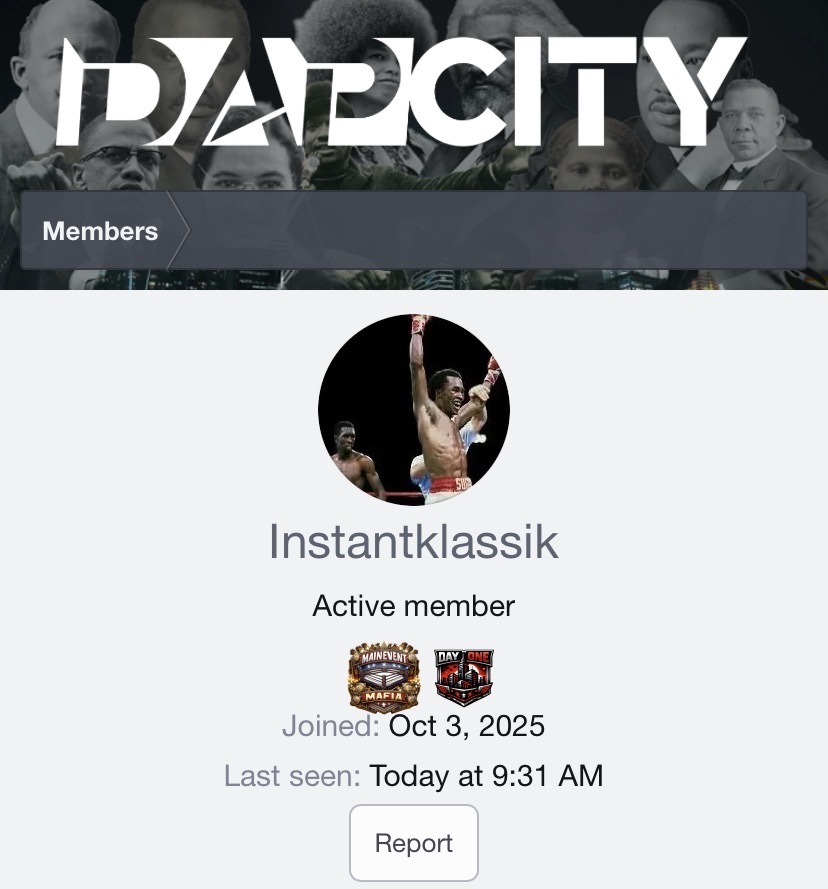The width and height of the screenshot is (828, 889).
Task: View Instantklassik's profile avatar
Action: 413,410
